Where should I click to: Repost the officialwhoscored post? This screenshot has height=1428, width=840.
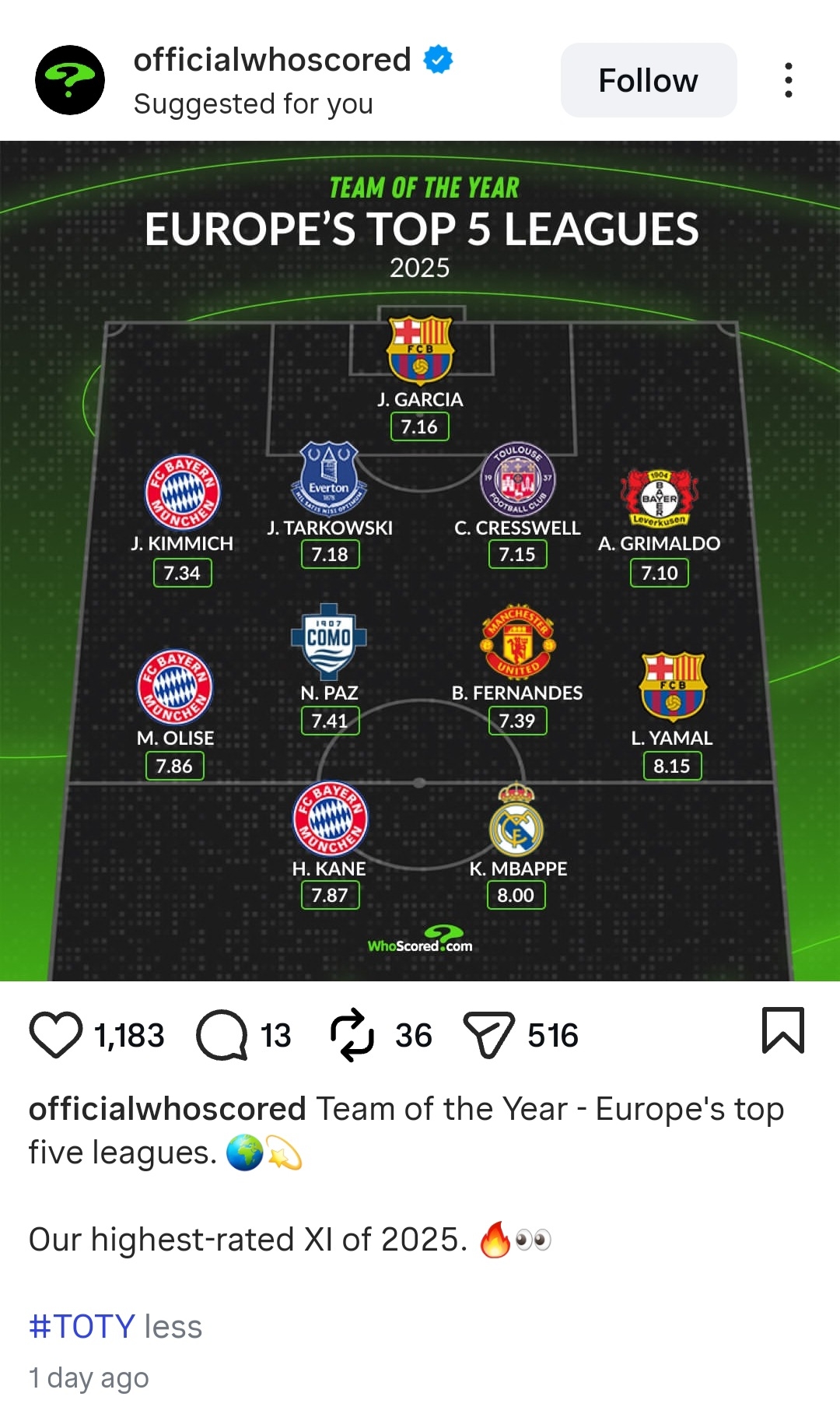click(352, 1035)
